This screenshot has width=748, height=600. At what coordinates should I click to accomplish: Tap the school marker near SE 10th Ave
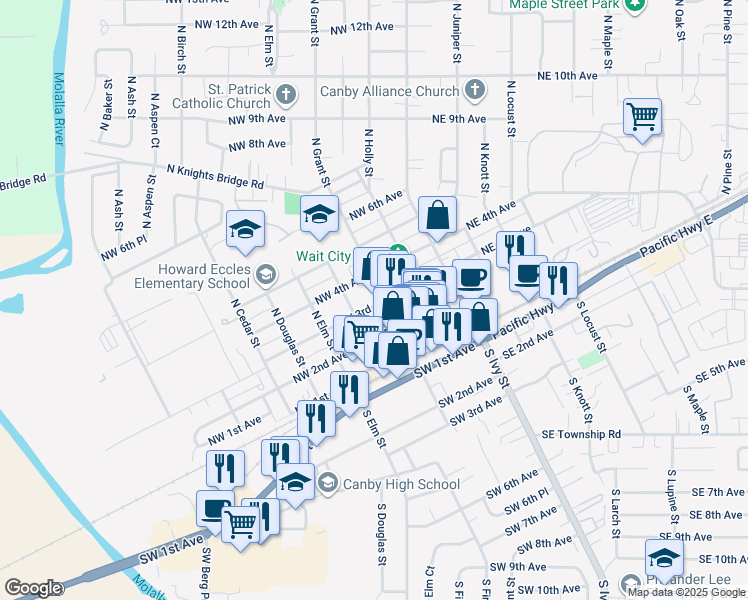664,557
